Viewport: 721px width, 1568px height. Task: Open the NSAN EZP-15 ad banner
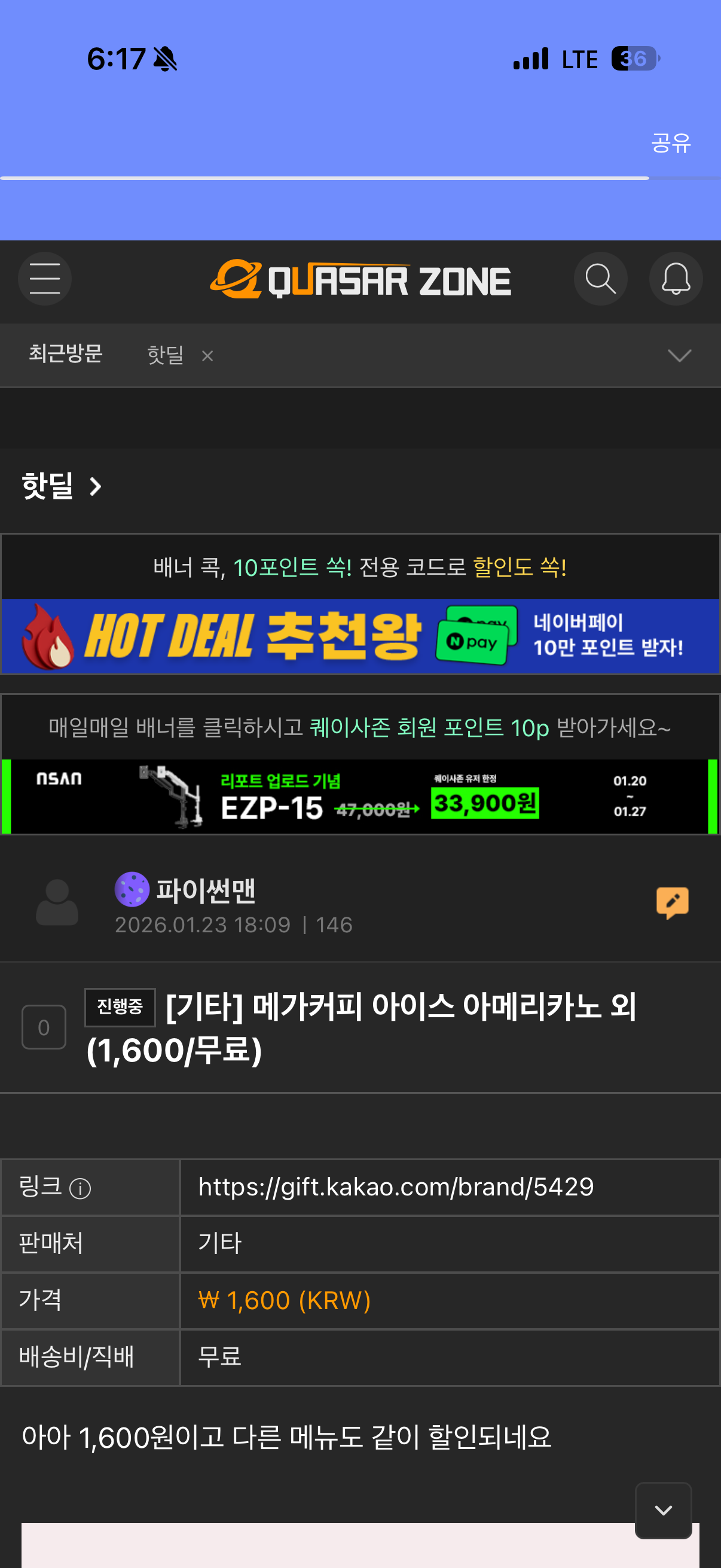[x=360, y=796]
